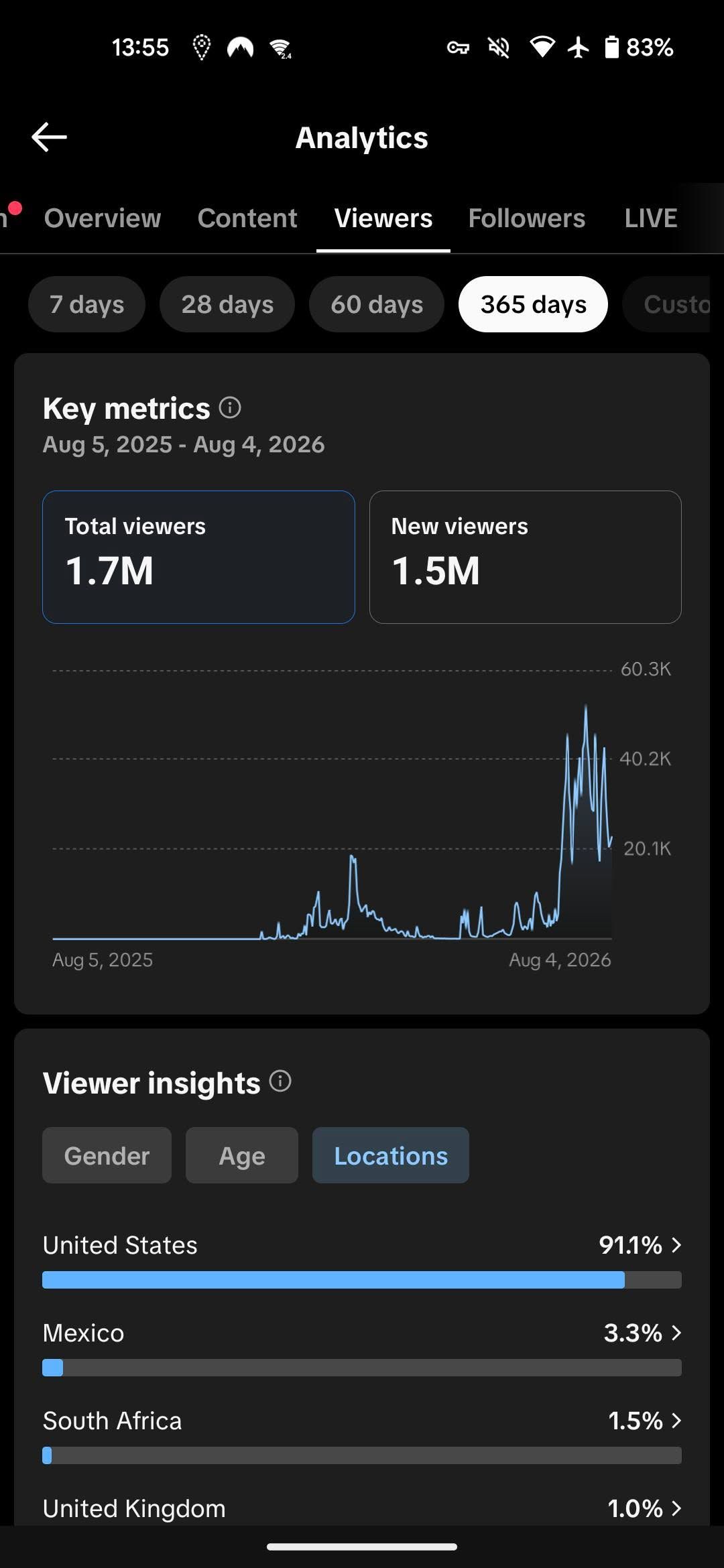The width and height of the screenshot is (724, 1568).
Task: Switch viewer insights to Age
Action: tap(242, 1155)
